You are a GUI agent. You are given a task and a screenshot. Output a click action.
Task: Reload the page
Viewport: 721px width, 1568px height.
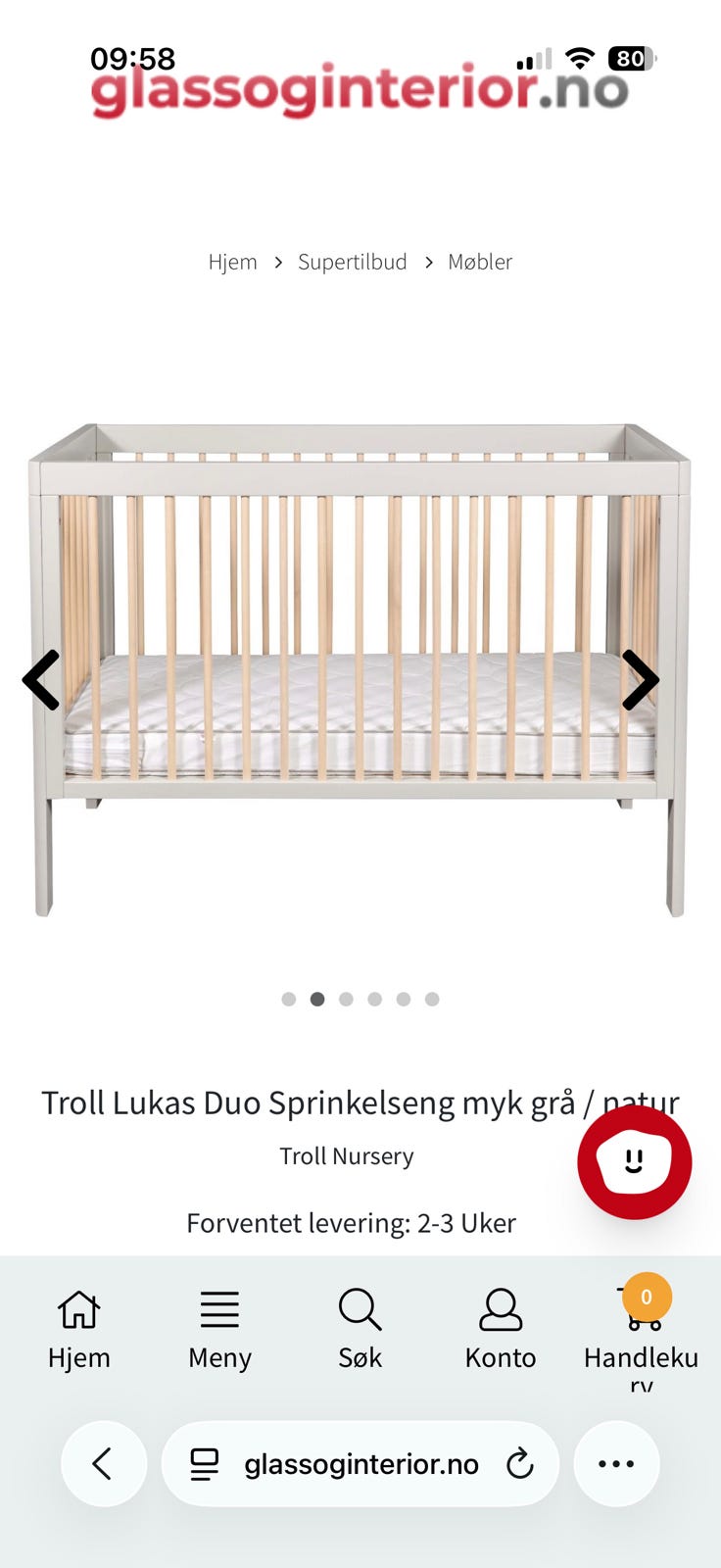click(519, 1463)
